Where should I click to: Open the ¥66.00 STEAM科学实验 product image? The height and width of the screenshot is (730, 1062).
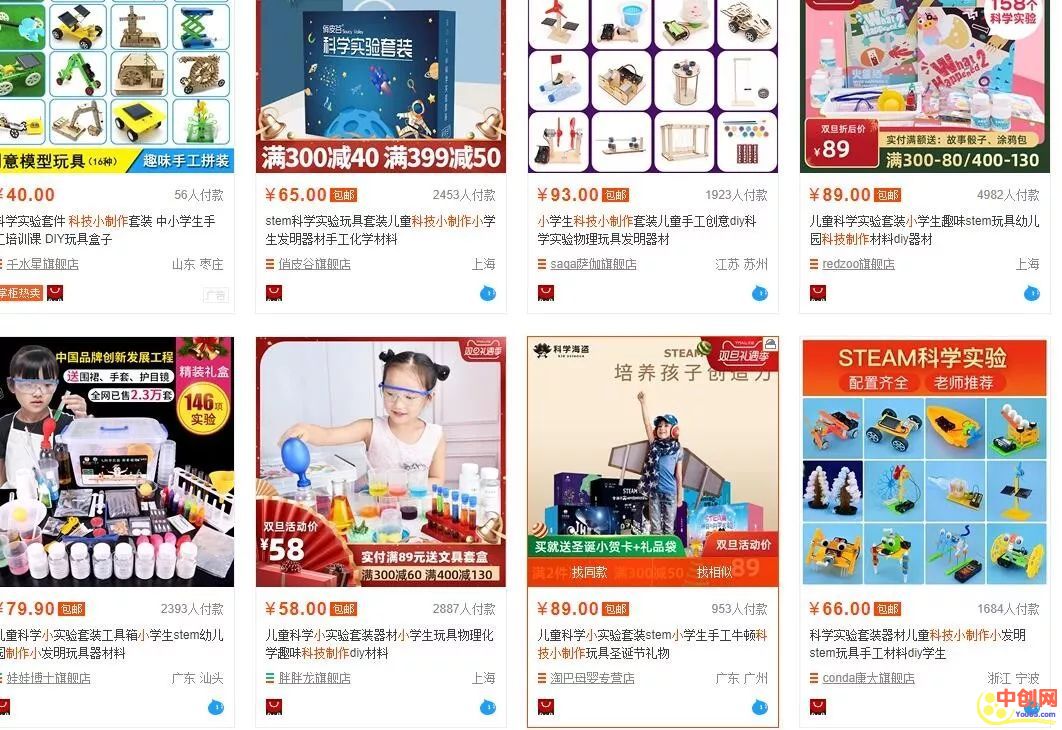point(924,461)
